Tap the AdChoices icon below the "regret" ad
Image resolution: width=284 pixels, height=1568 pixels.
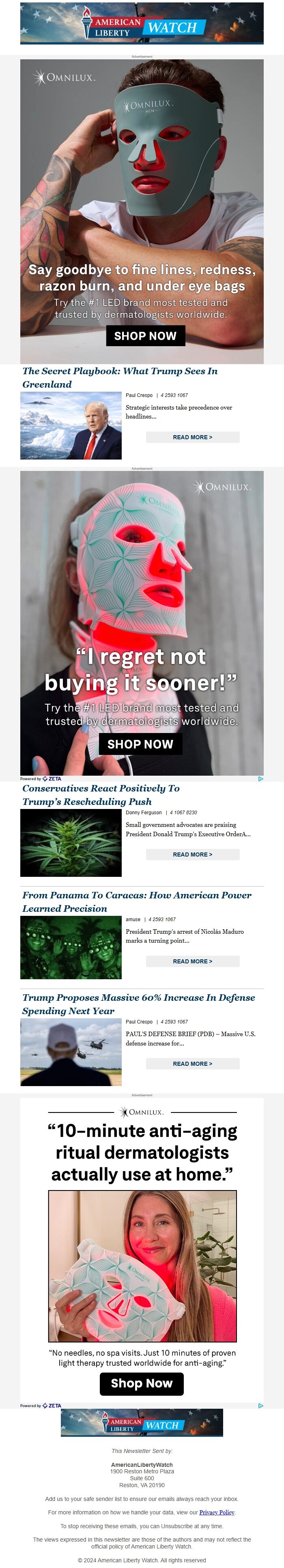tap(260, 779)
